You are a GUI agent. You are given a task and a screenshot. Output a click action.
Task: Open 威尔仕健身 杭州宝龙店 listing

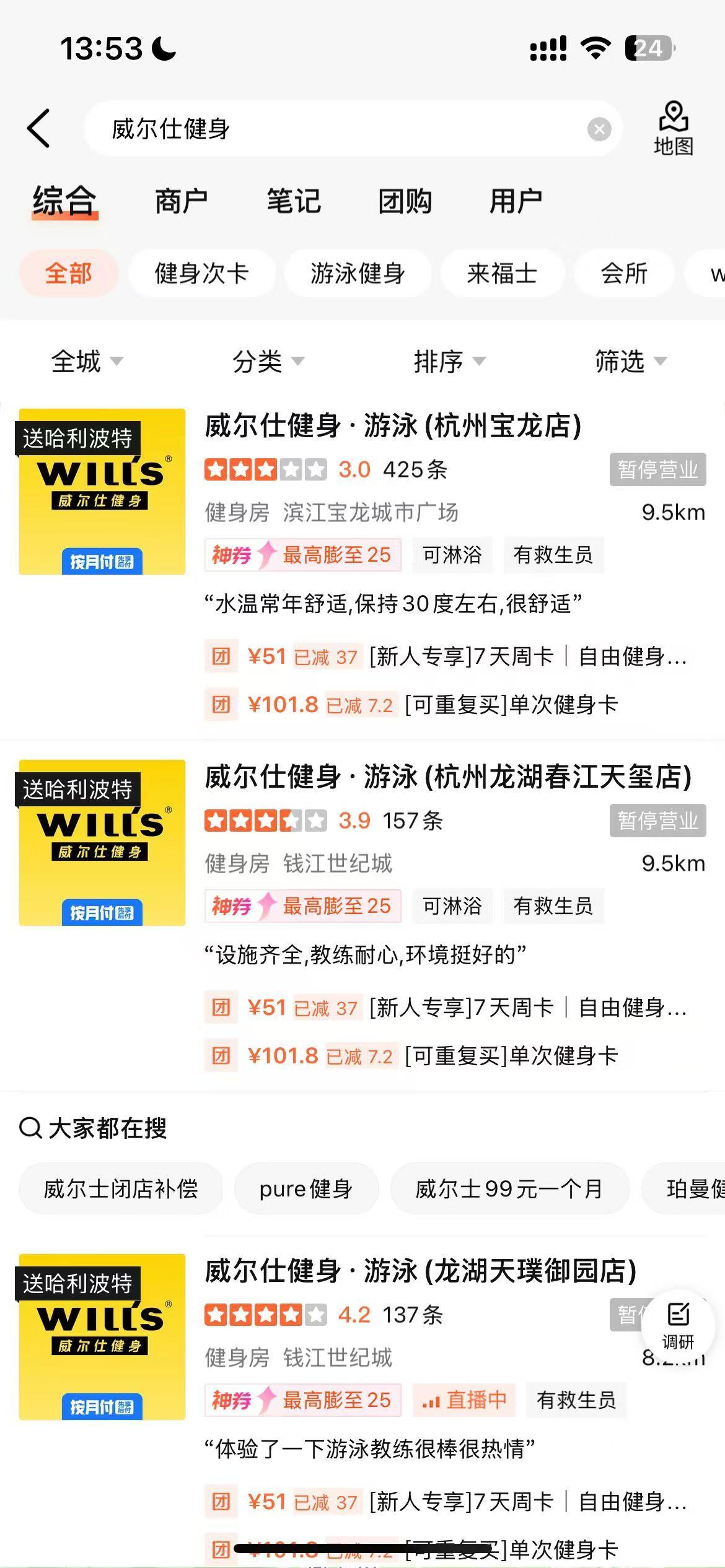point(393,426)
